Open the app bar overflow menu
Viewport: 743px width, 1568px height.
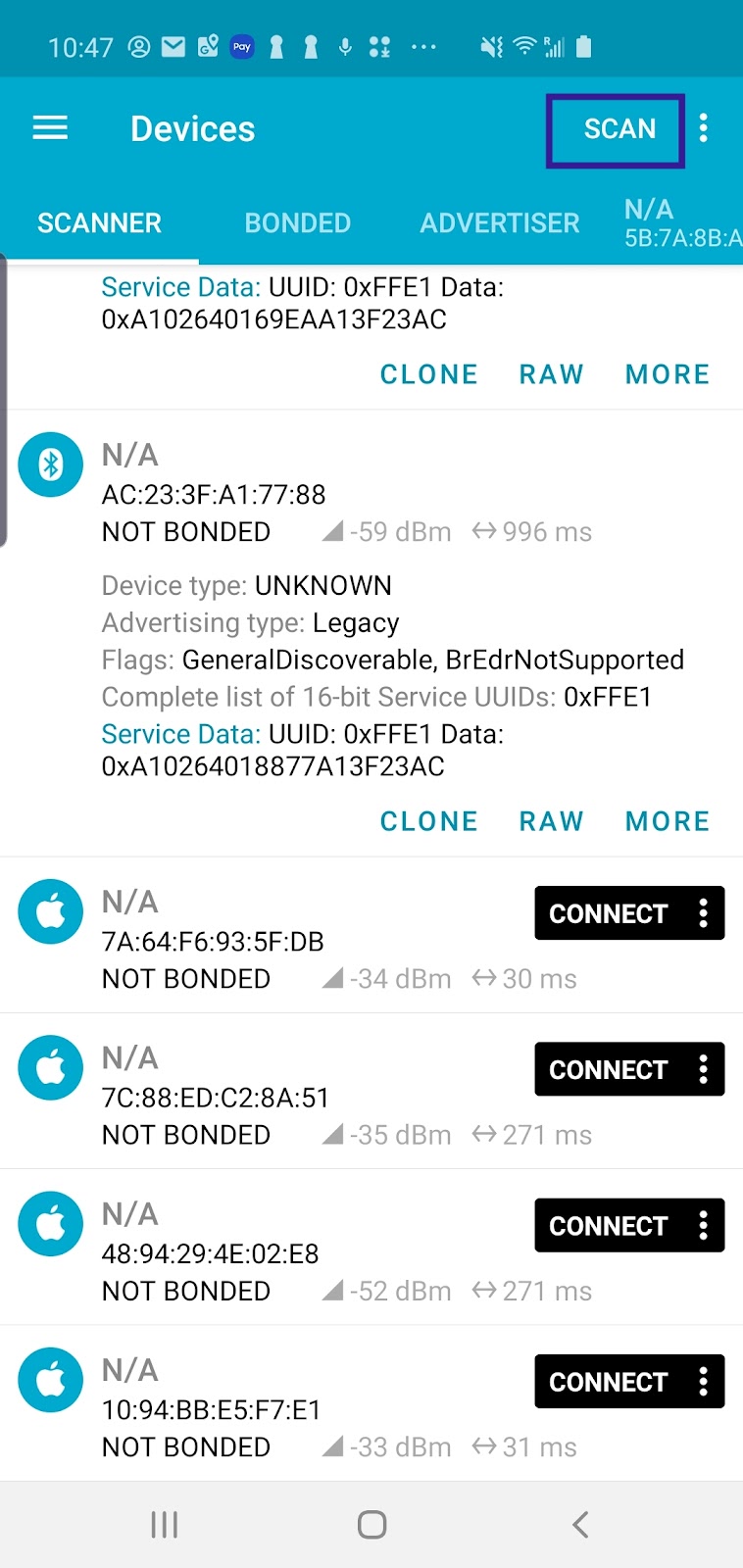point(704,128)
